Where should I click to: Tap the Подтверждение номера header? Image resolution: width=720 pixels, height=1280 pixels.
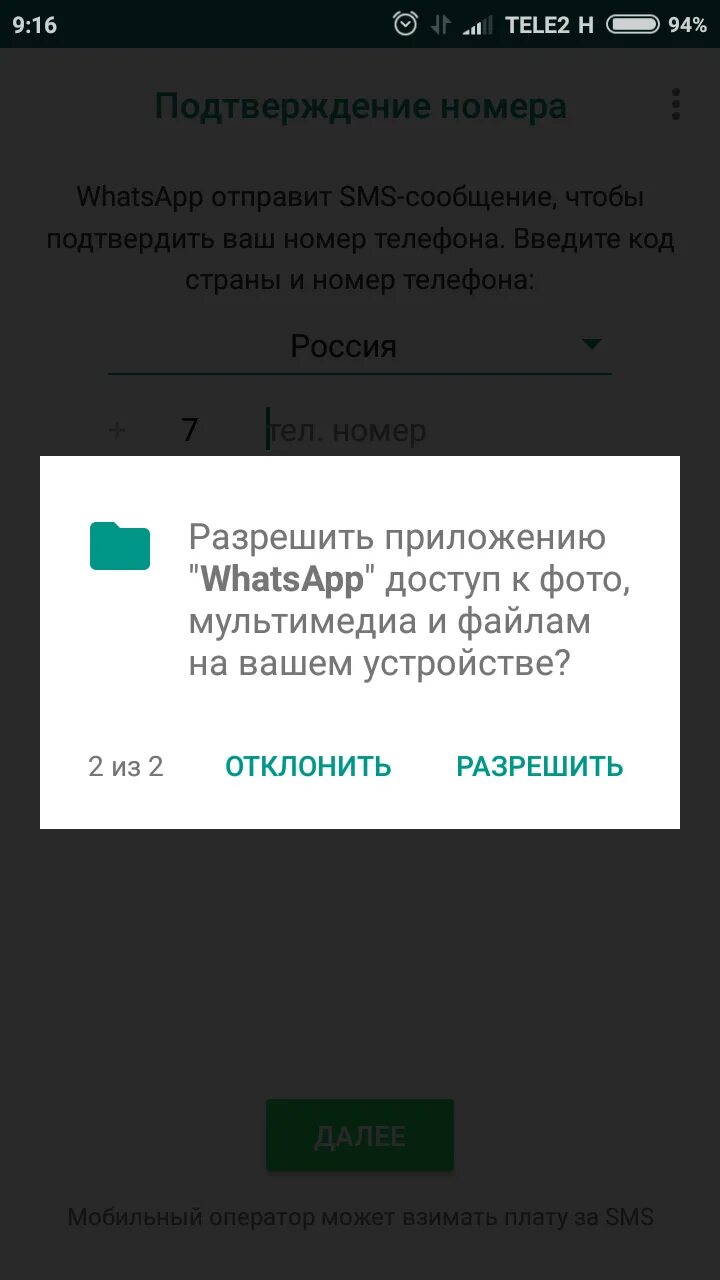(360, 105)
